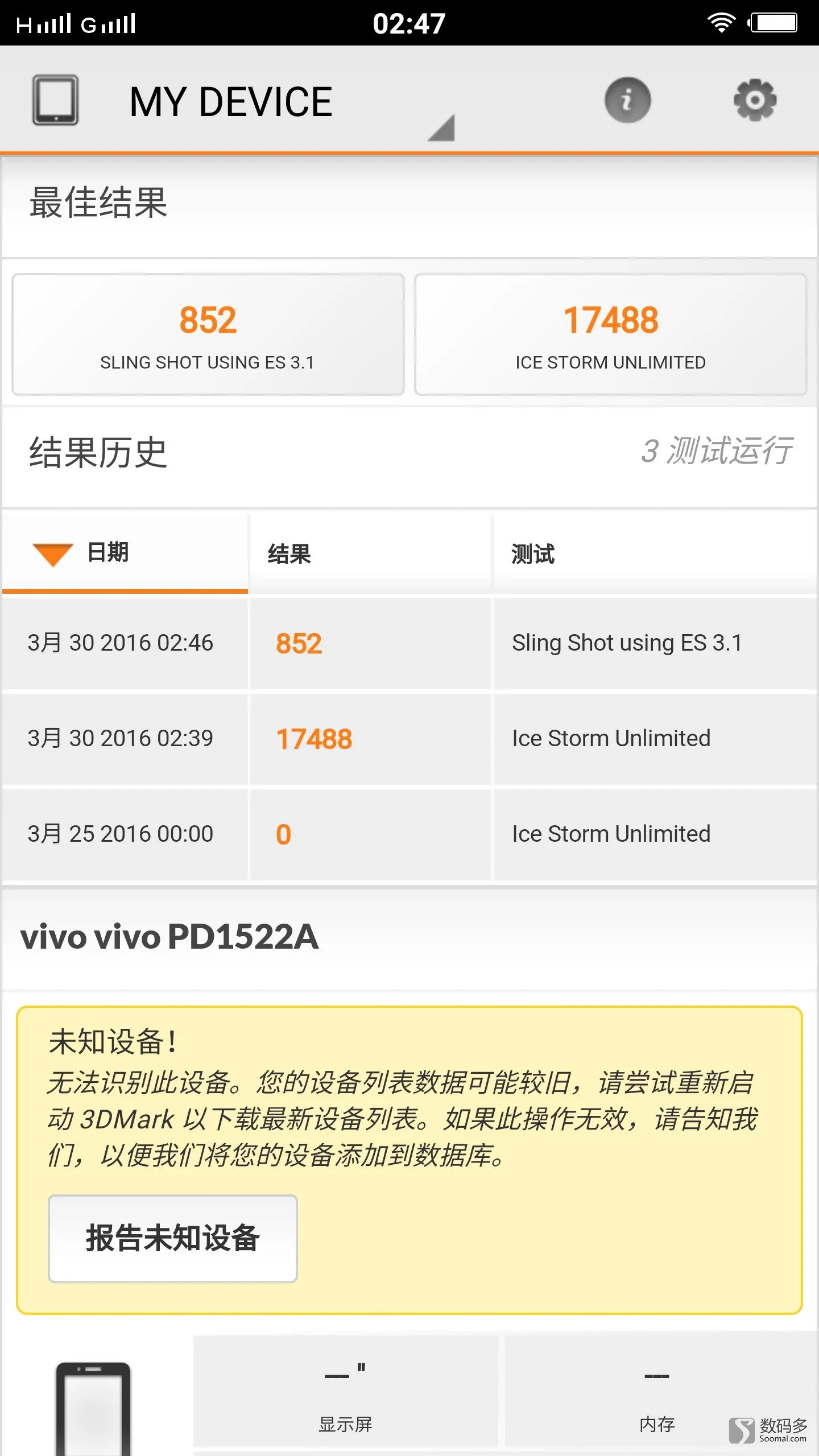Tap the 报告未知设备 button
This screenshot has height=1456, width=819.
173,1239
